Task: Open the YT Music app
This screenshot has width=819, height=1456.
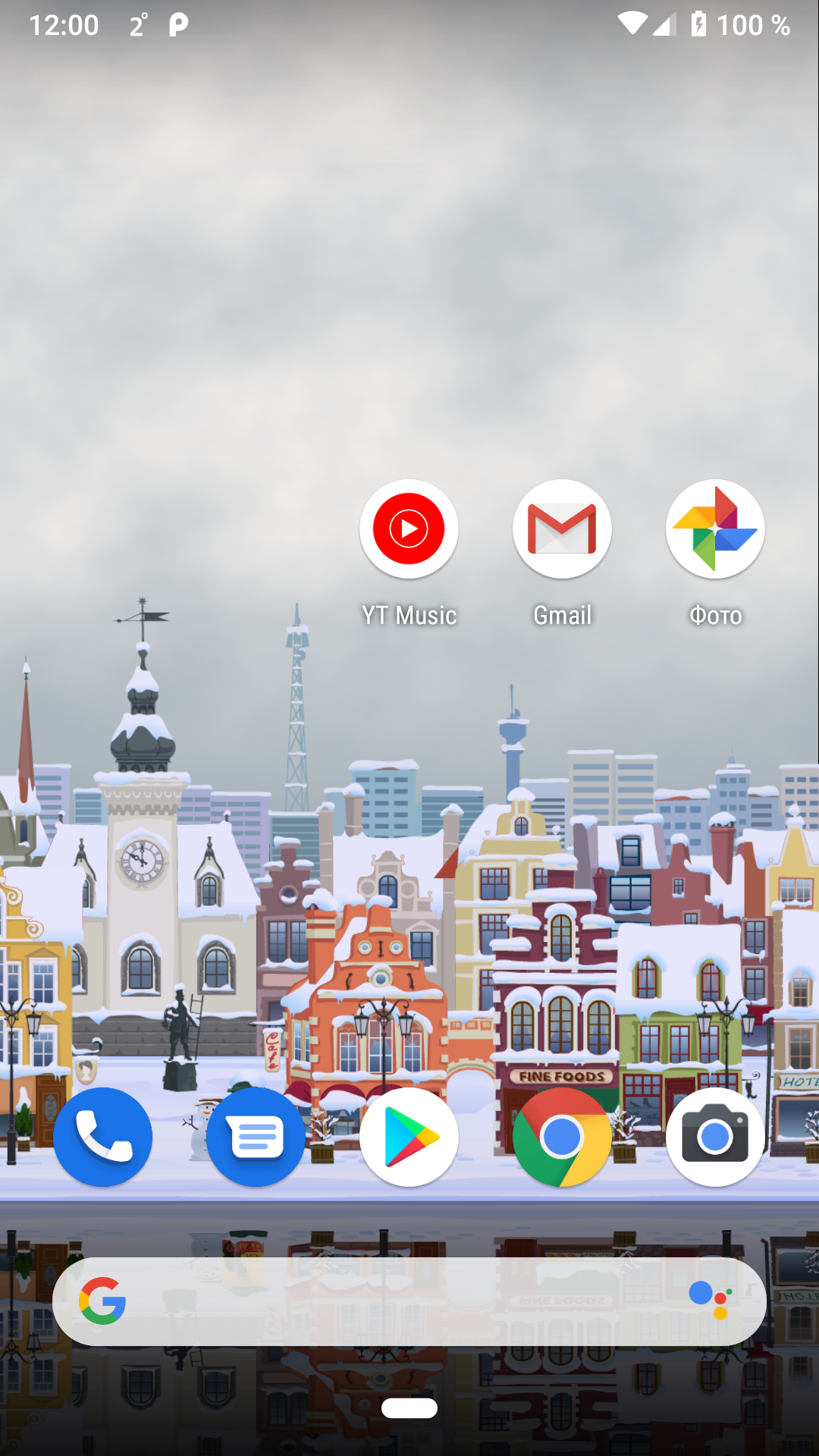Action: pos(409,529)
